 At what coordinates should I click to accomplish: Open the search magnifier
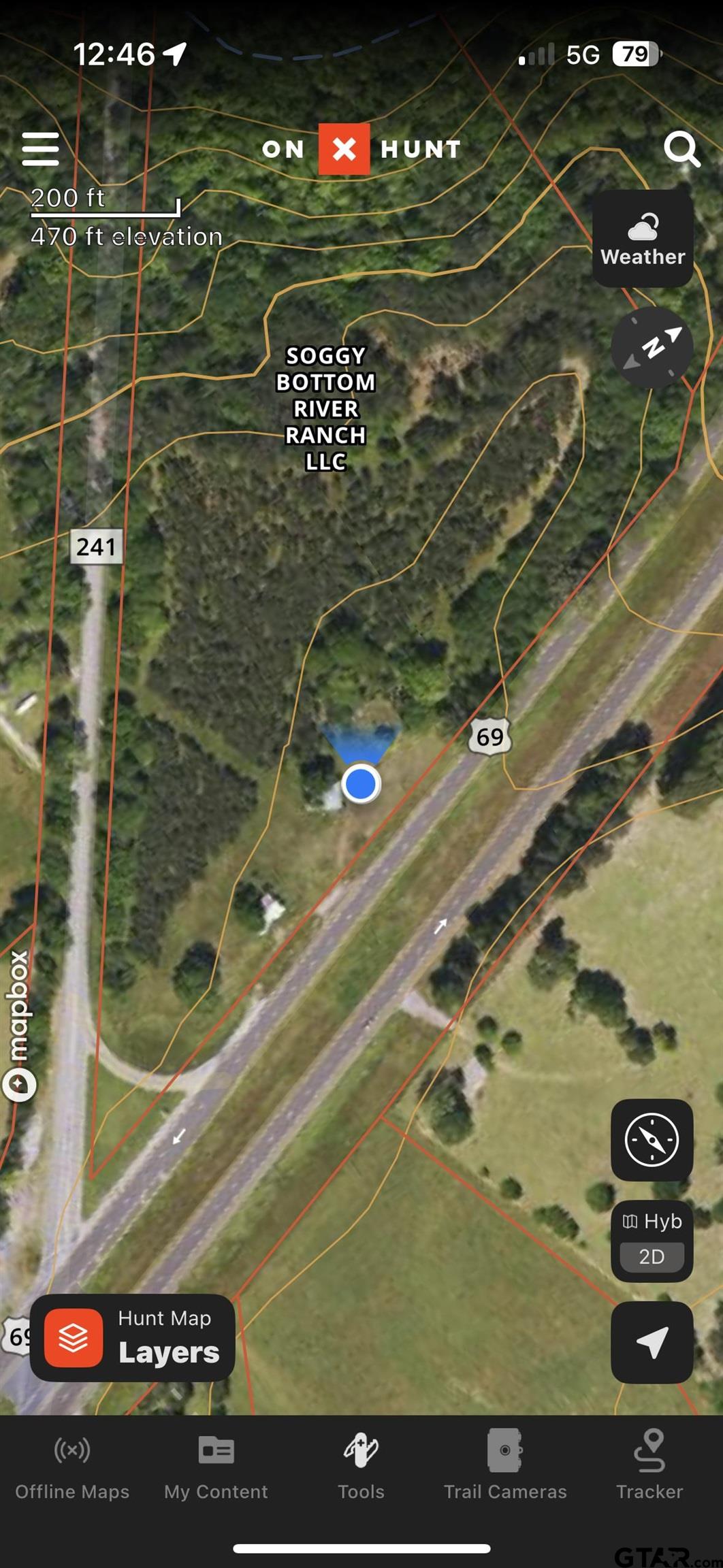pos(681,148)
